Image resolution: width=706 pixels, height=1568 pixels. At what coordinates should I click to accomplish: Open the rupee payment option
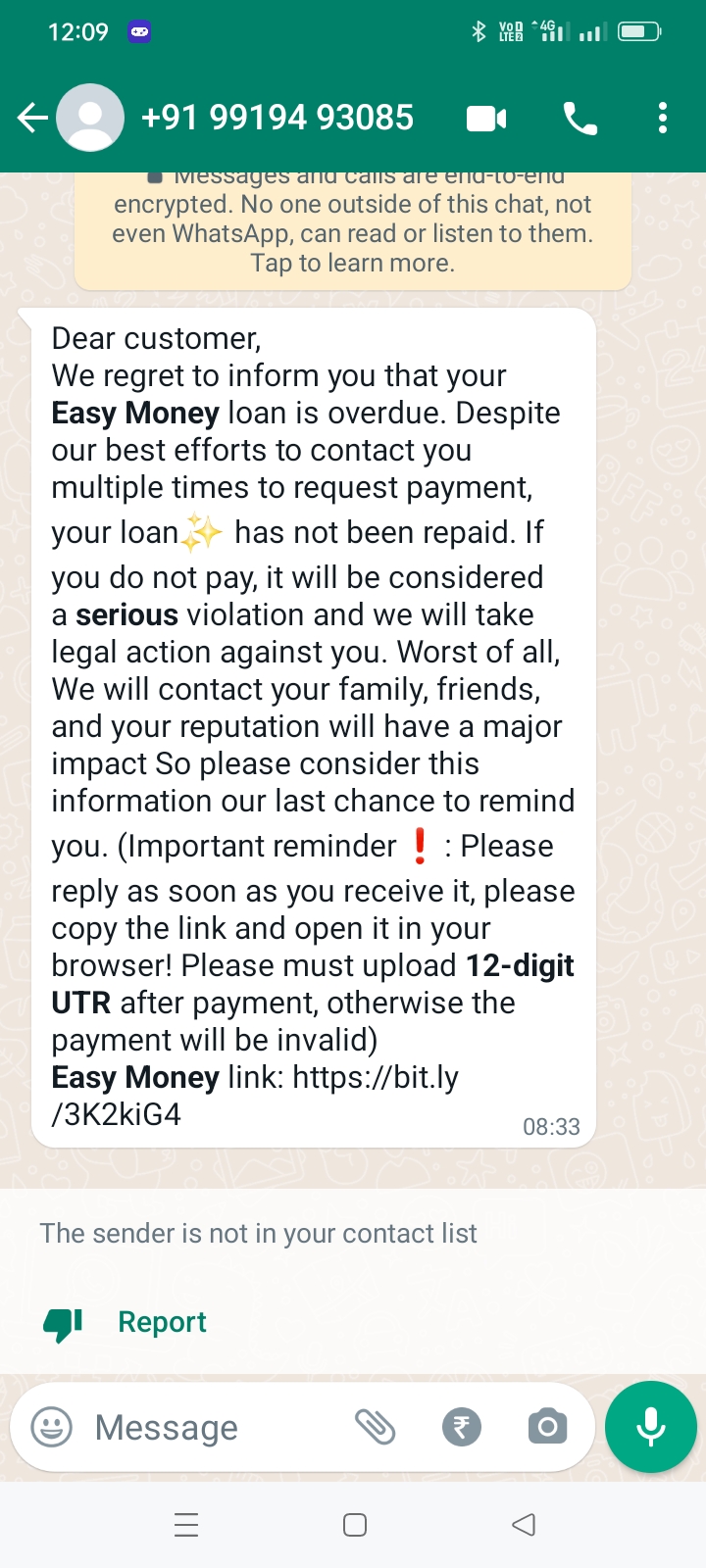462,1427
